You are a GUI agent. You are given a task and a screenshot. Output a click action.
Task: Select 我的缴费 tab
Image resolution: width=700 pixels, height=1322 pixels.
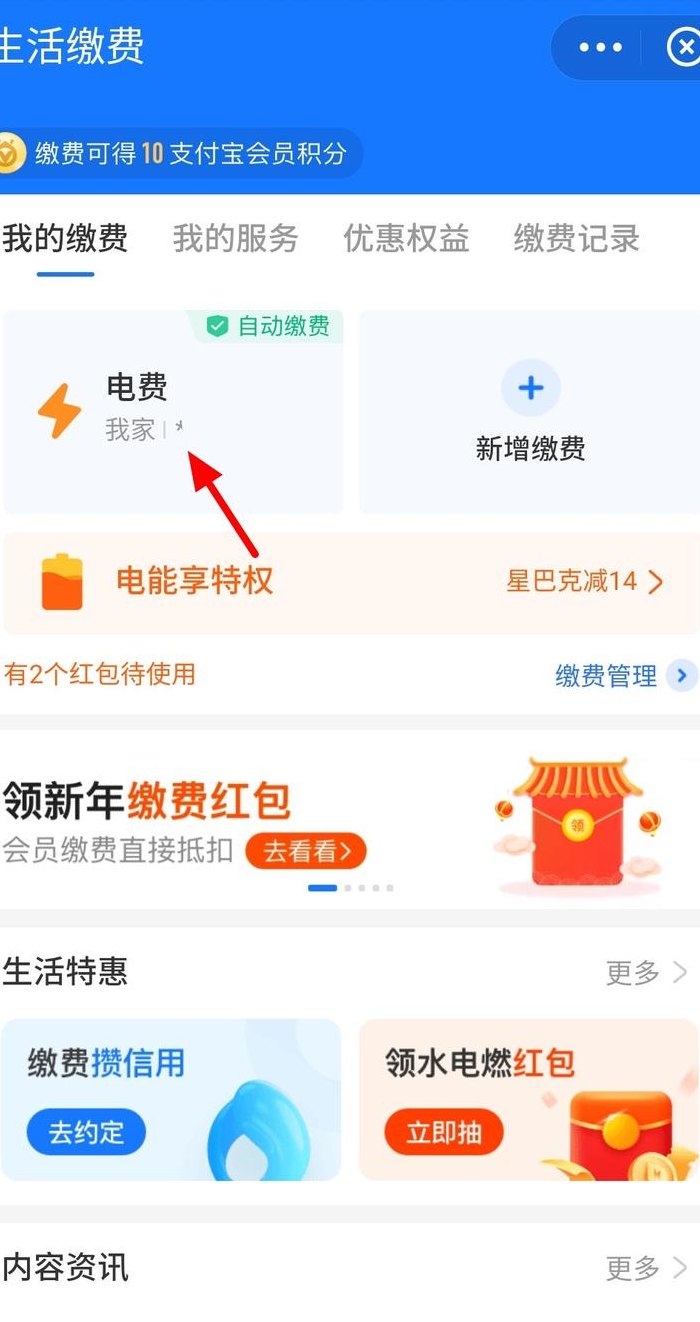(65, 239)
